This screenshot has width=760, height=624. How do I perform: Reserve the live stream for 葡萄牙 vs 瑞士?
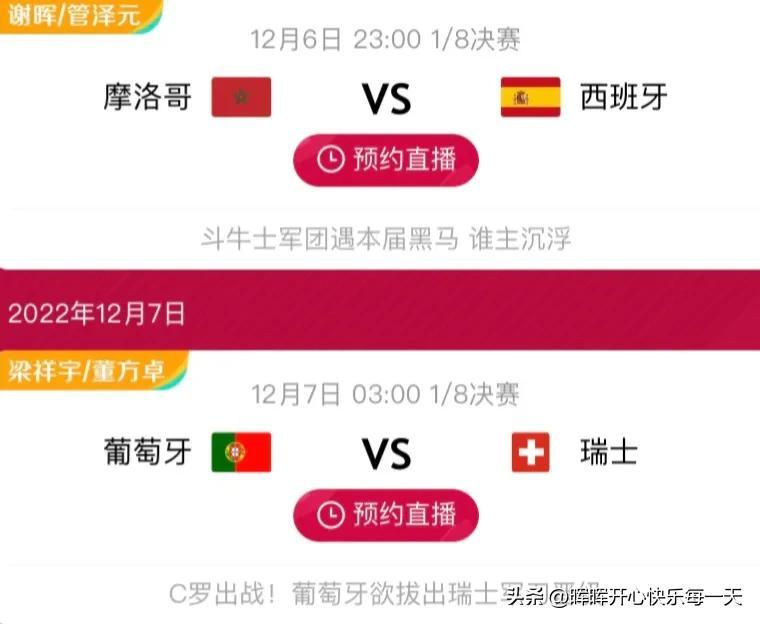point(386,515)
